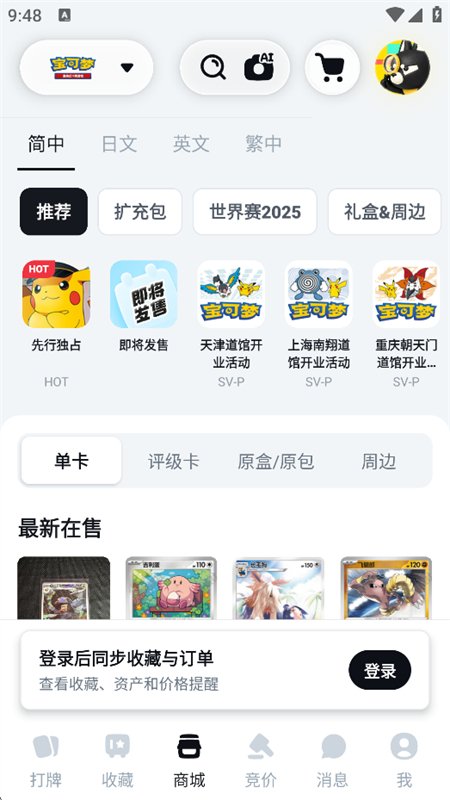Select the 繁中 language tab
Screen dimensions: 450x800
click(263, 144)
